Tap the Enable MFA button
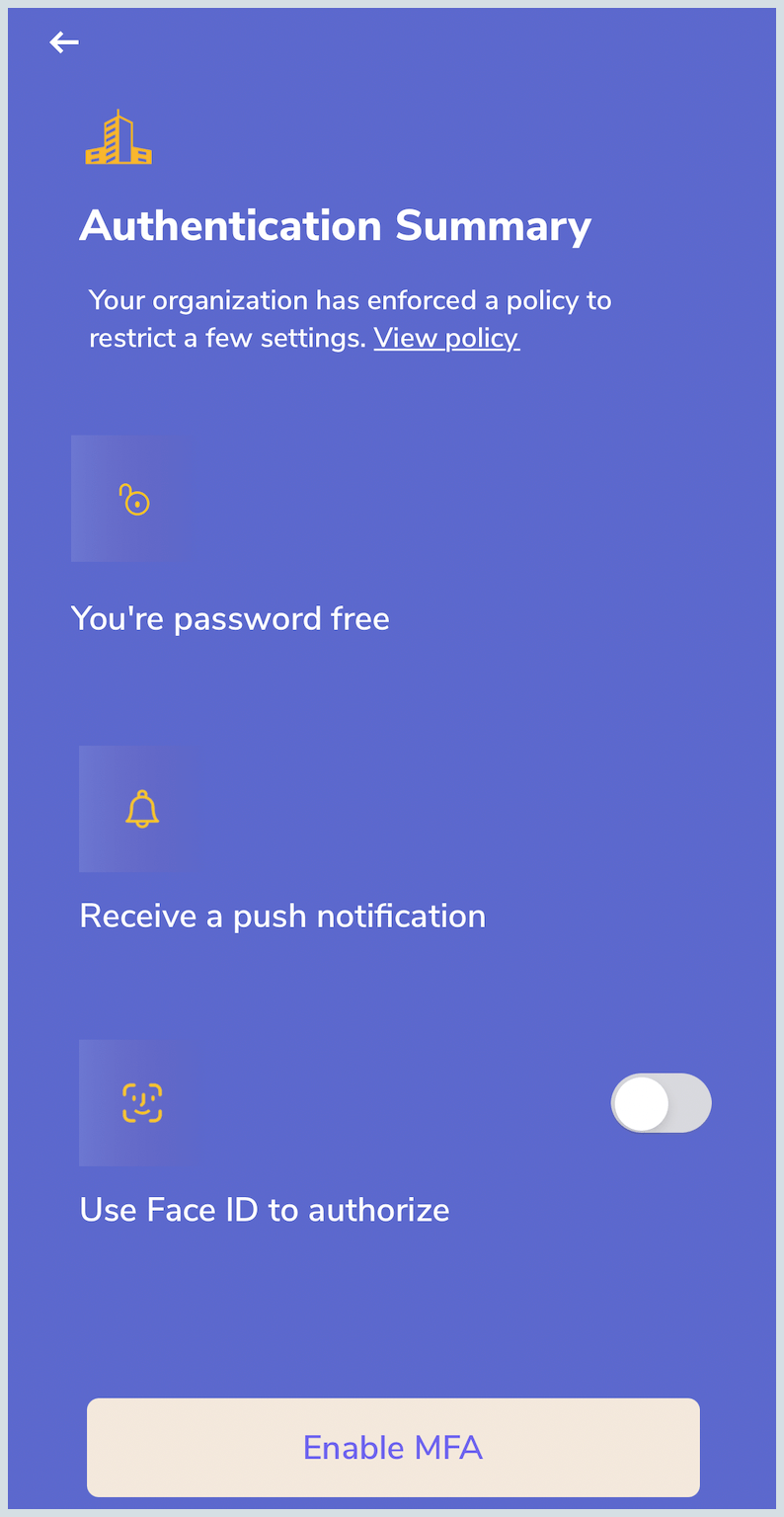 coord(393,1447)
